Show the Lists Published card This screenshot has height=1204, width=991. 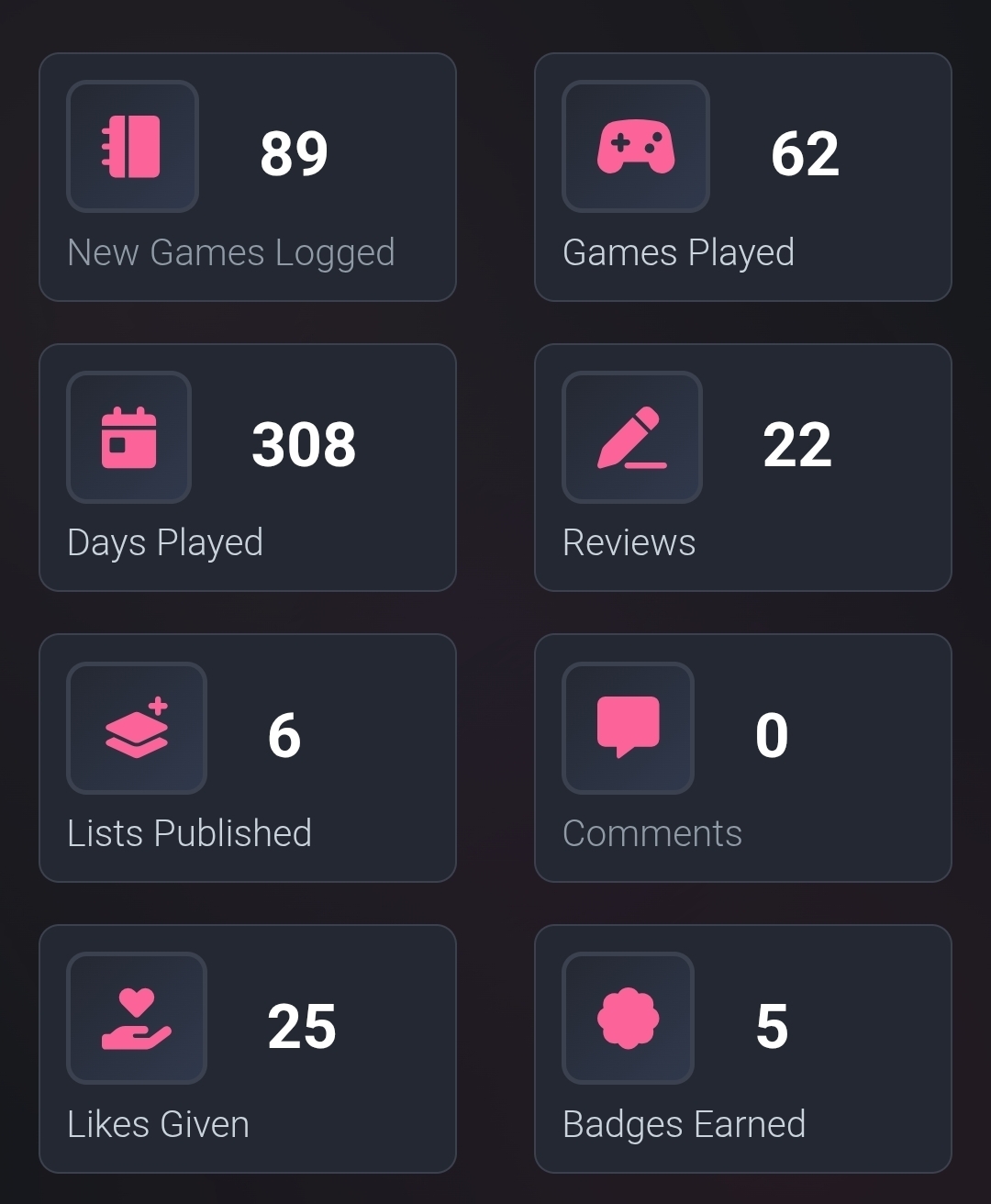point(247,757)
